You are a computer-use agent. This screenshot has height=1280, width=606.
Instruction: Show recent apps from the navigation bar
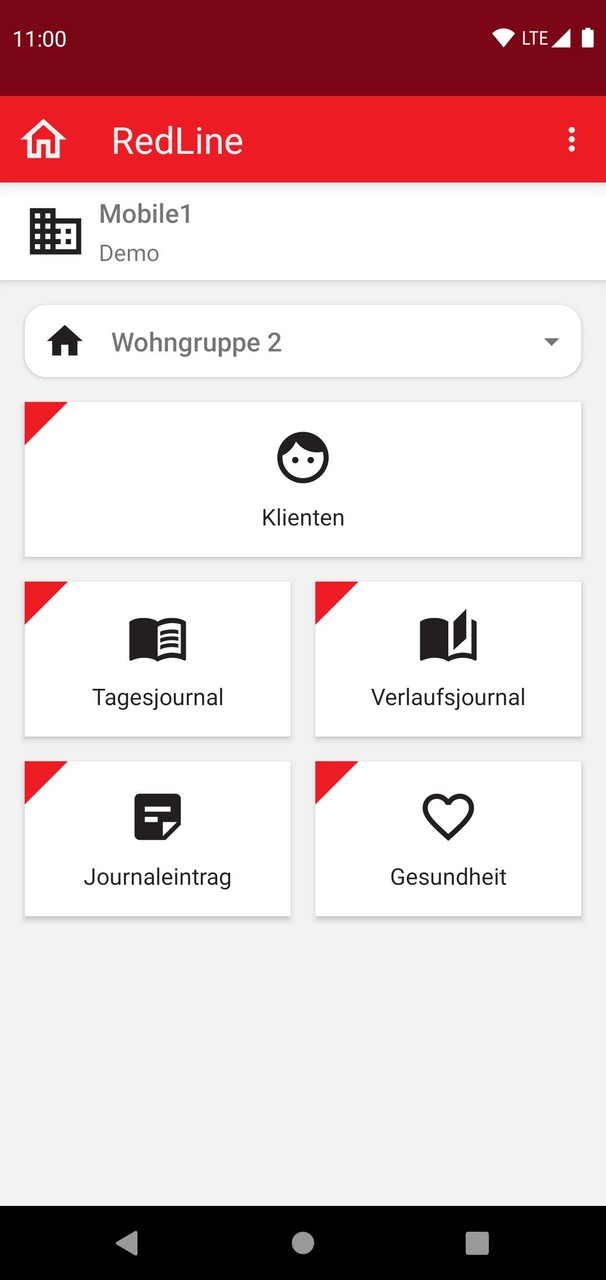click(477, 1242)
